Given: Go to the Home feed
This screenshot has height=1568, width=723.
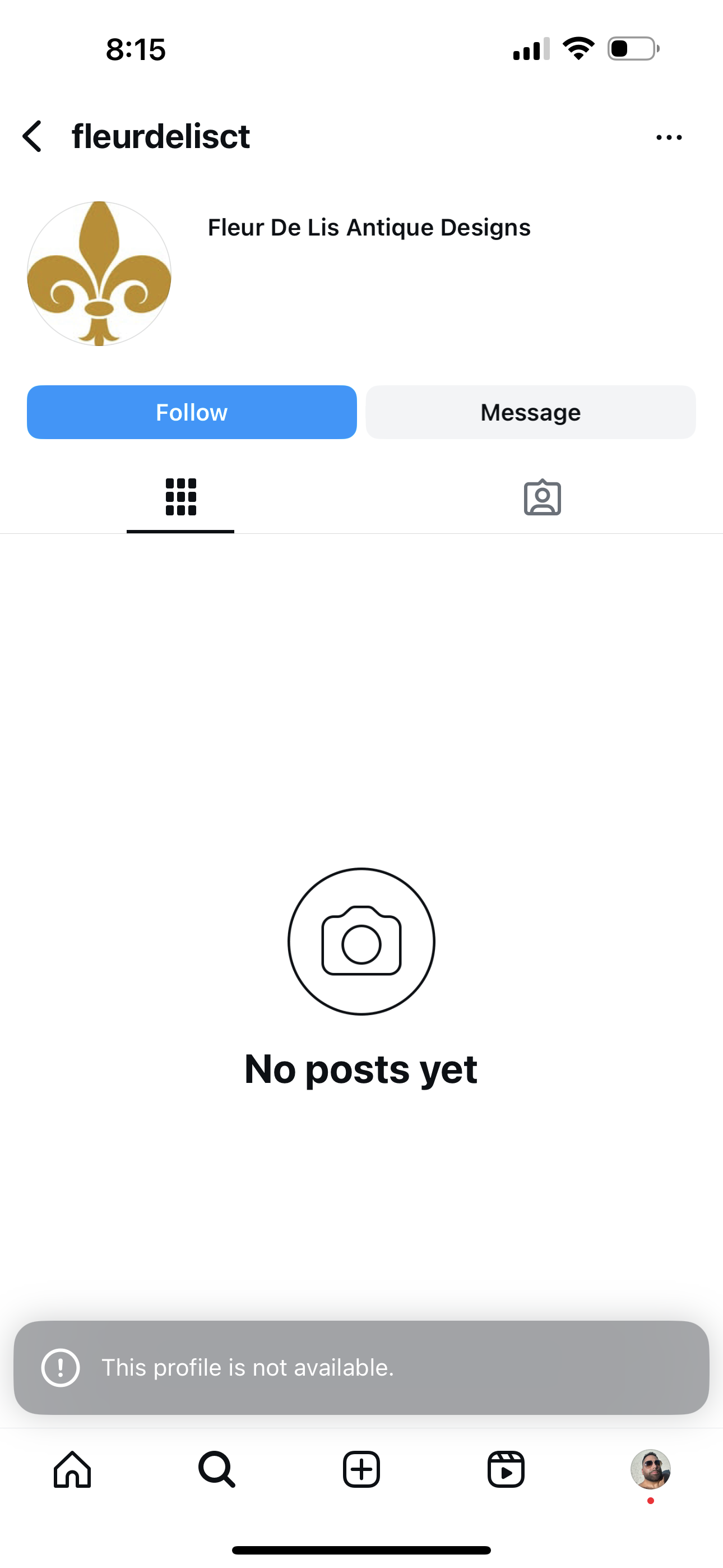Looking at the screenshot, I should point(72,1469).
